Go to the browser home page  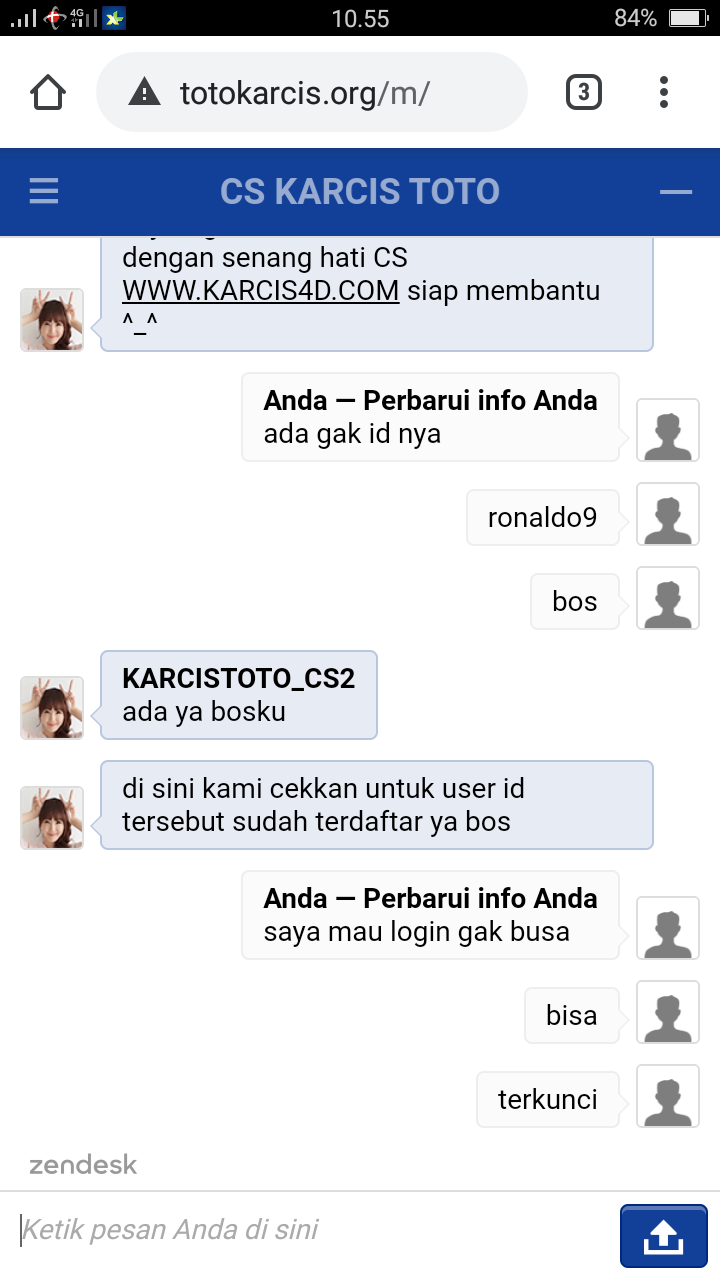(48, 93)
